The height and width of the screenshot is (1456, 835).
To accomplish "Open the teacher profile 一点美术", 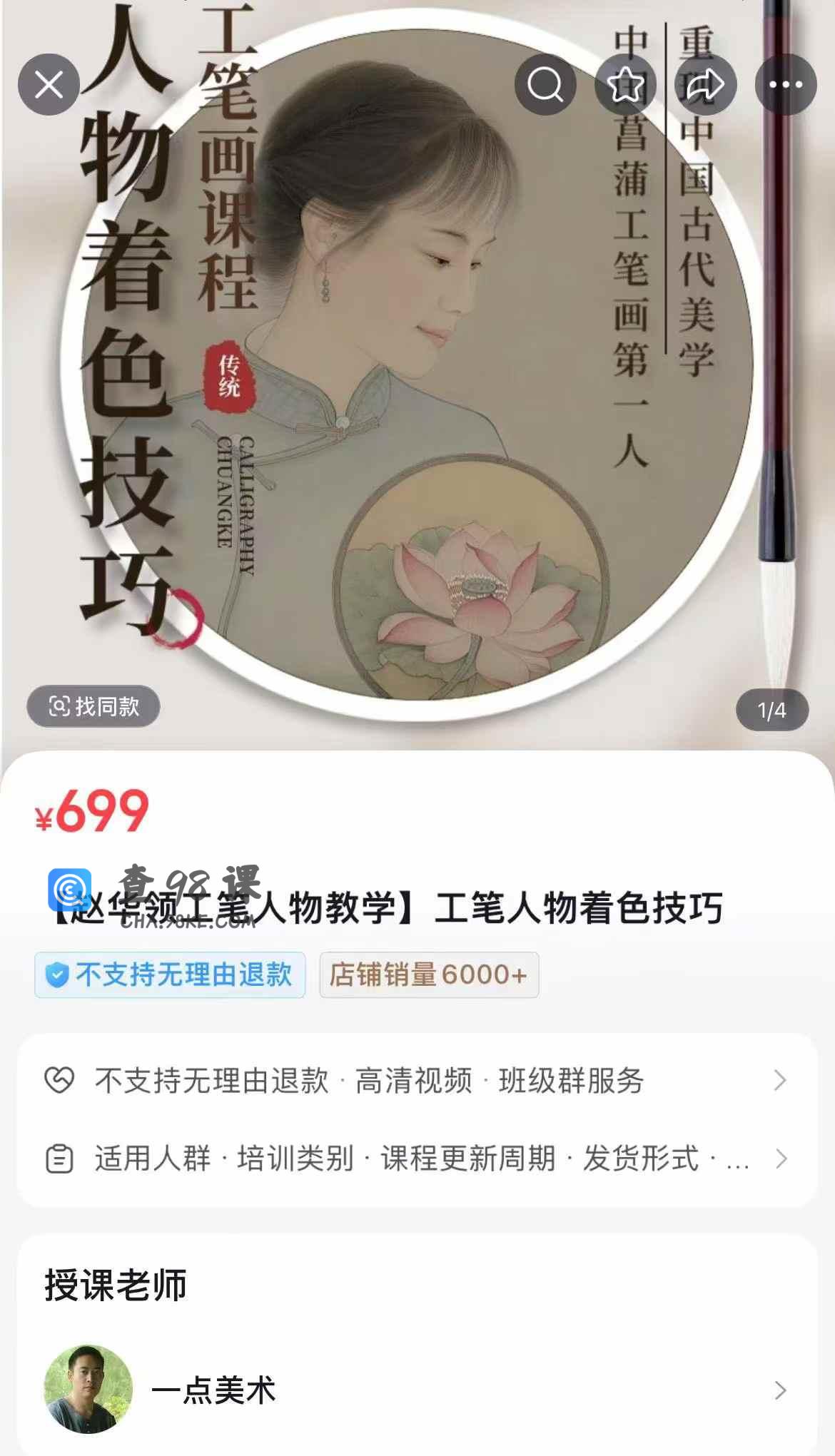I will (x=417, y=1390).
